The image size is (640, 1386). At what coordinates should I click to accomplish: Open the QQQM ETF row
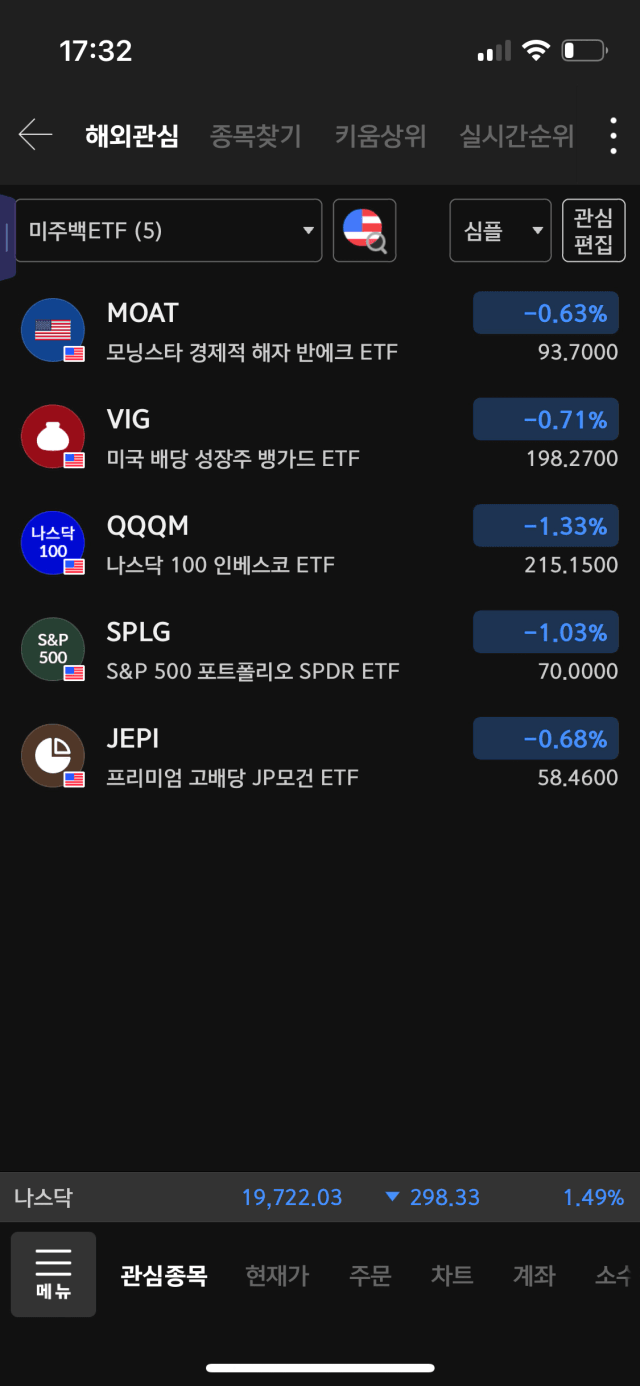click(x=320, y=543)
